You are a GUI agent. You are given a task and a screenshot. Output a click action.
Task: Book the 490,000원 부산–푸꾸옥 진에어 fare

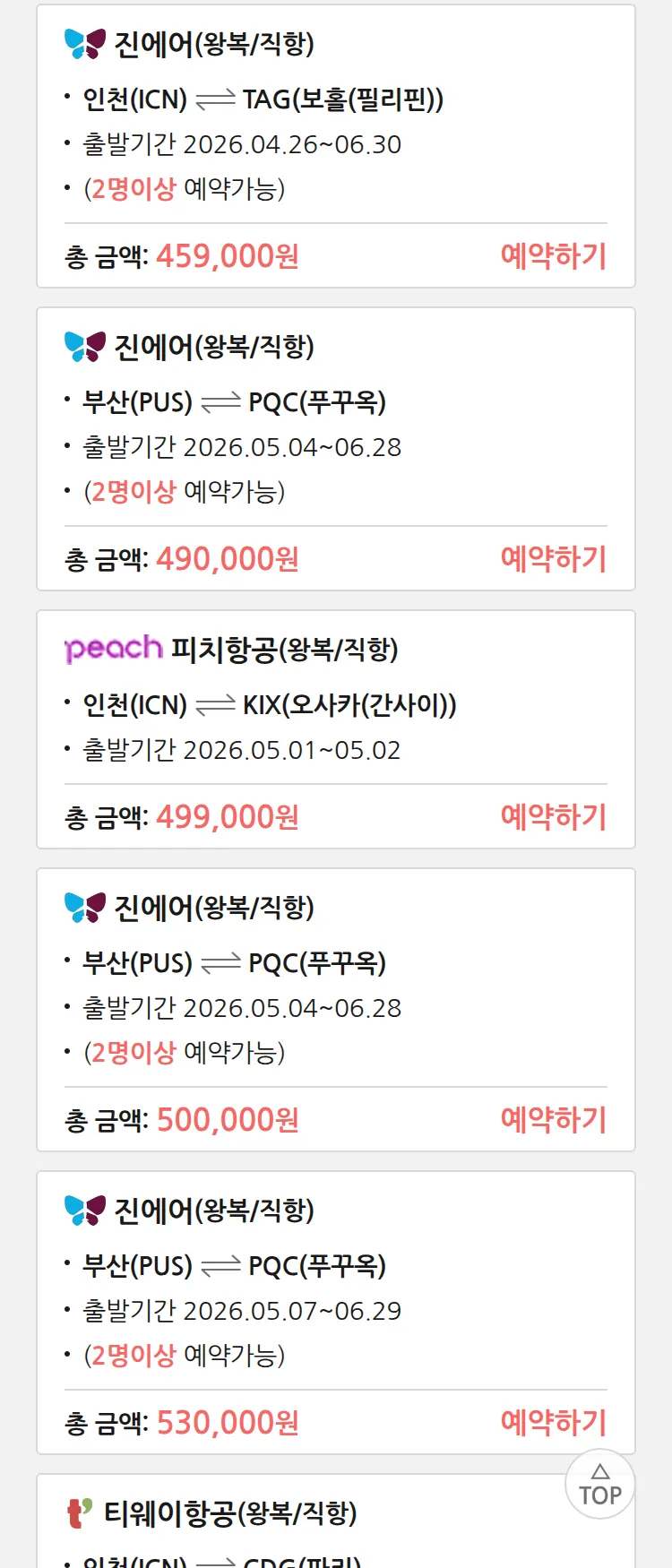click(553, 559)
